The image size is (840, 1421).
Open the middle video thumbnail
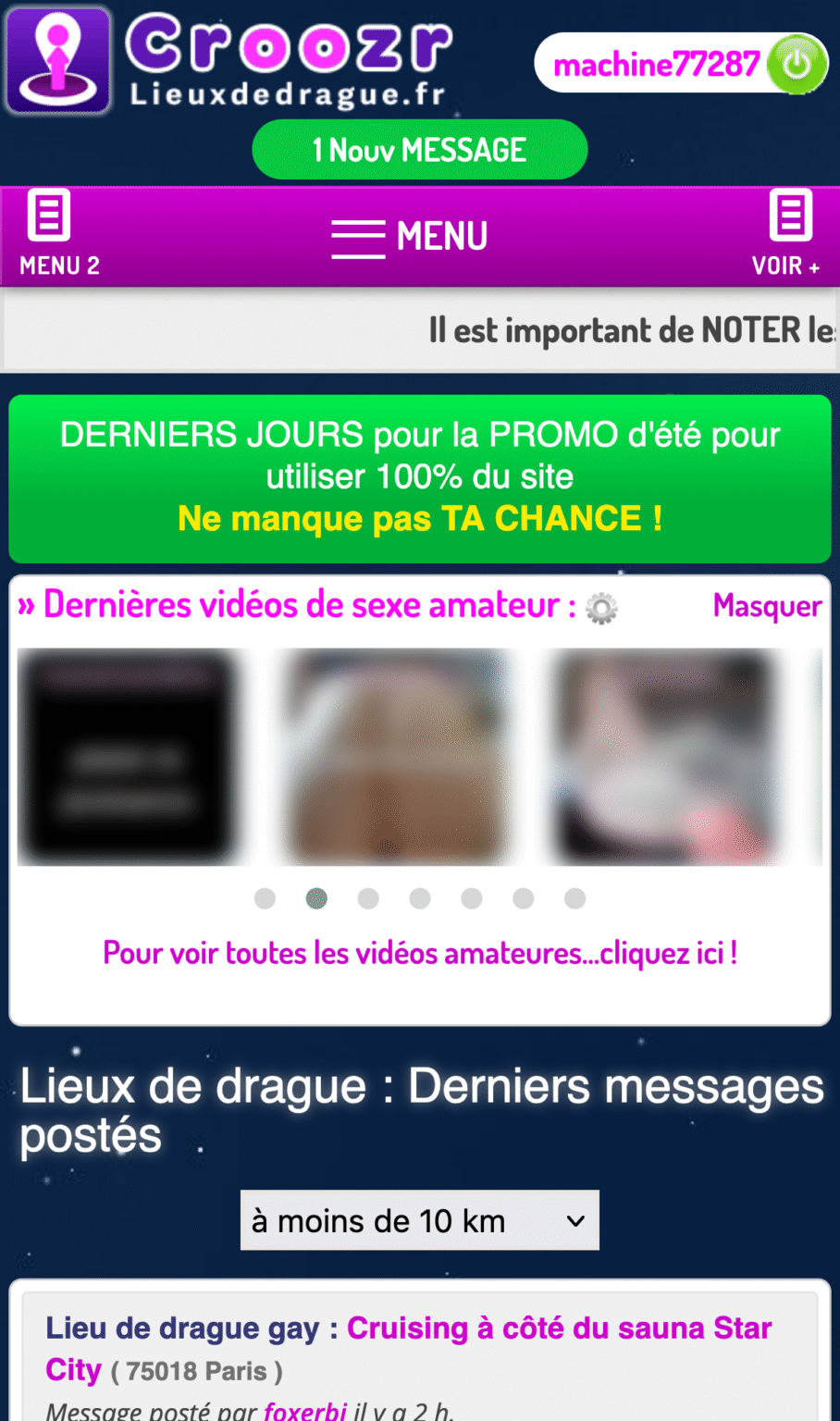(395, 757)
